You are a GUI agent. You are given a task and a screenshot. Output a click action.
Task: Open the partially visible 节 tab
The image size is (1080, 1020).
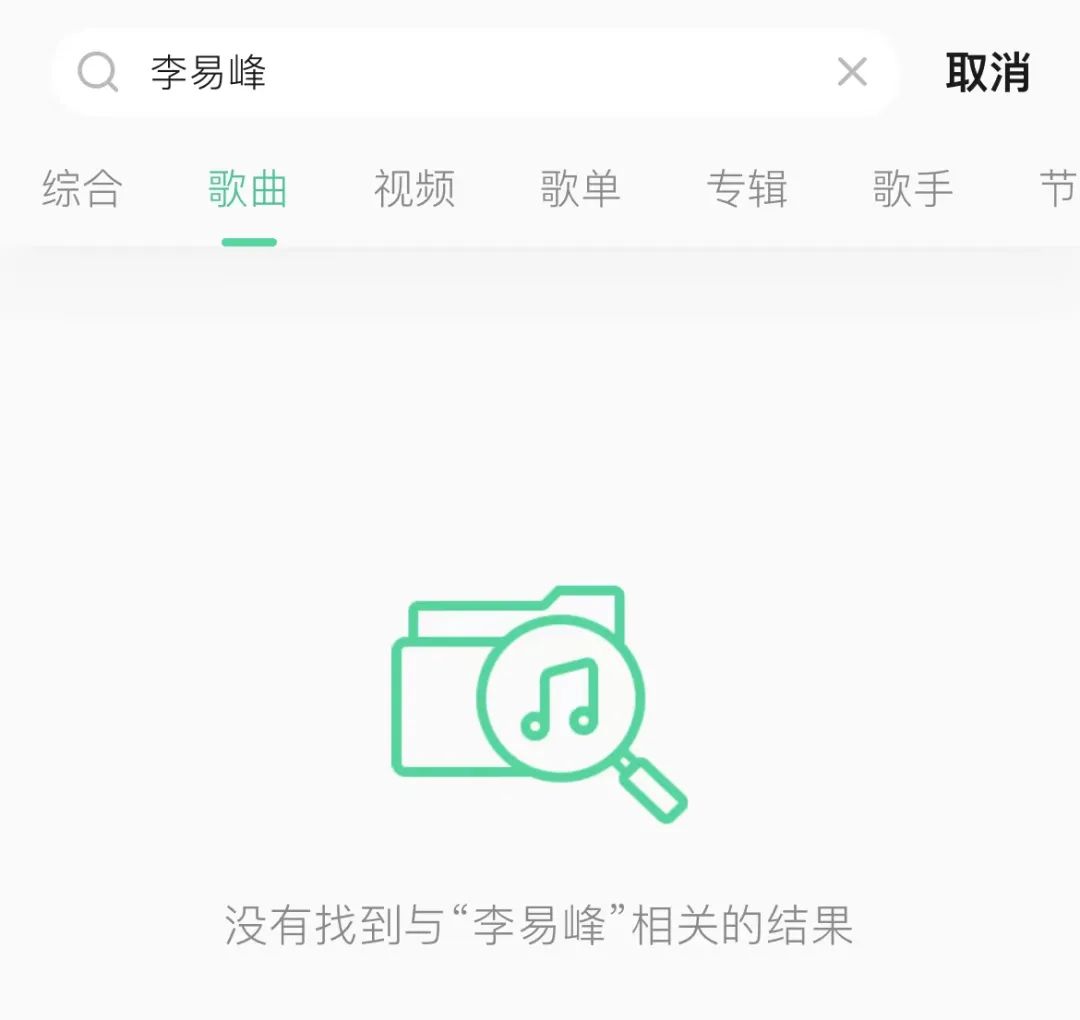[1058, 189]
